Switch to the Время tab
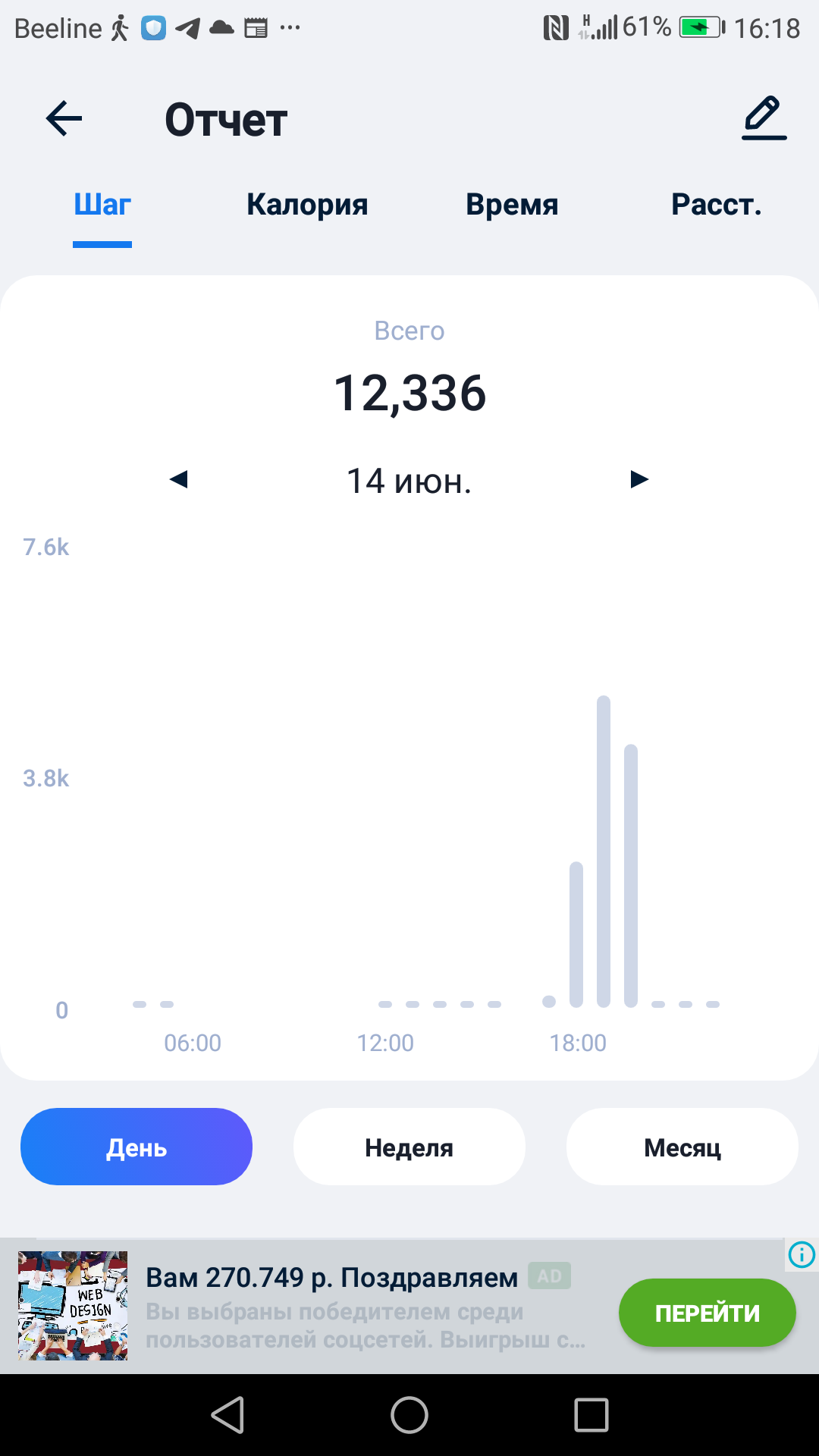The width and height of the screenshot is (819, 1456). (512, 205)
